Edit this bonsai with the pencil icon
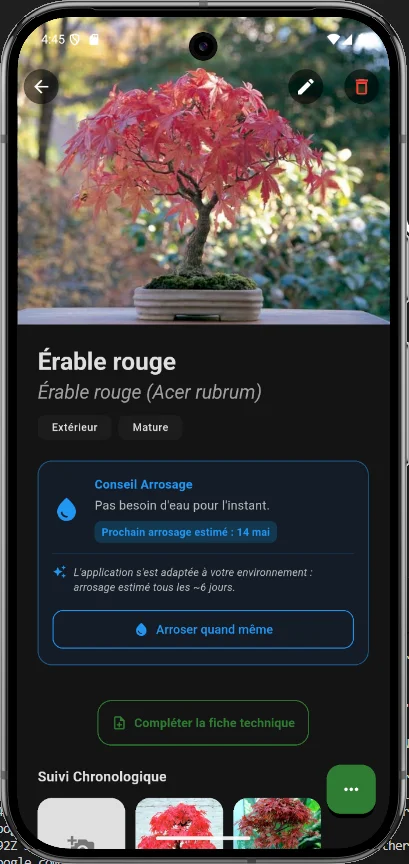 [x=306, y=87]
